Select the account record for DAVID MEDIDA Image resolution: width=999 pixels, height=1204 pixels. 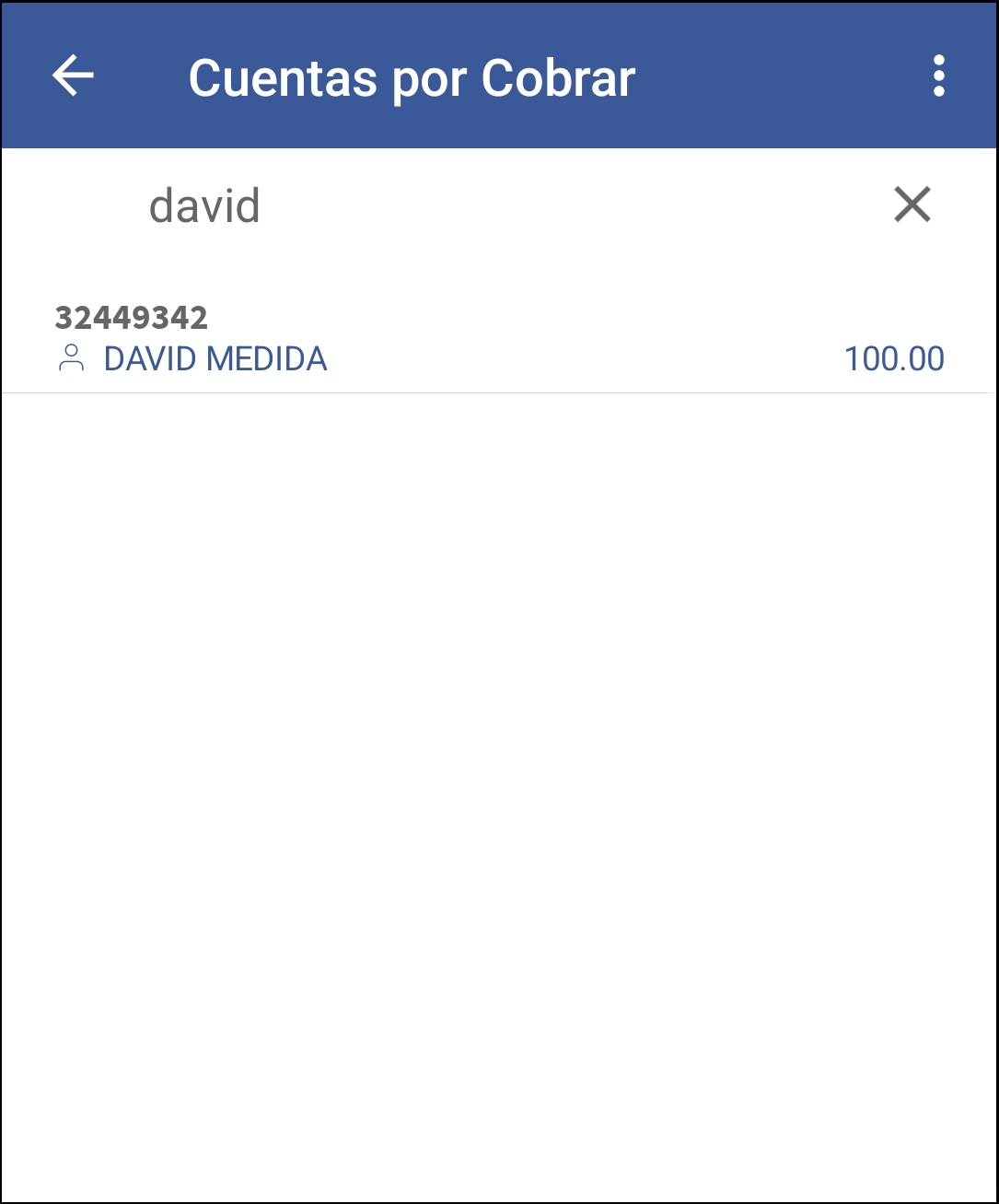click(460, 341)
